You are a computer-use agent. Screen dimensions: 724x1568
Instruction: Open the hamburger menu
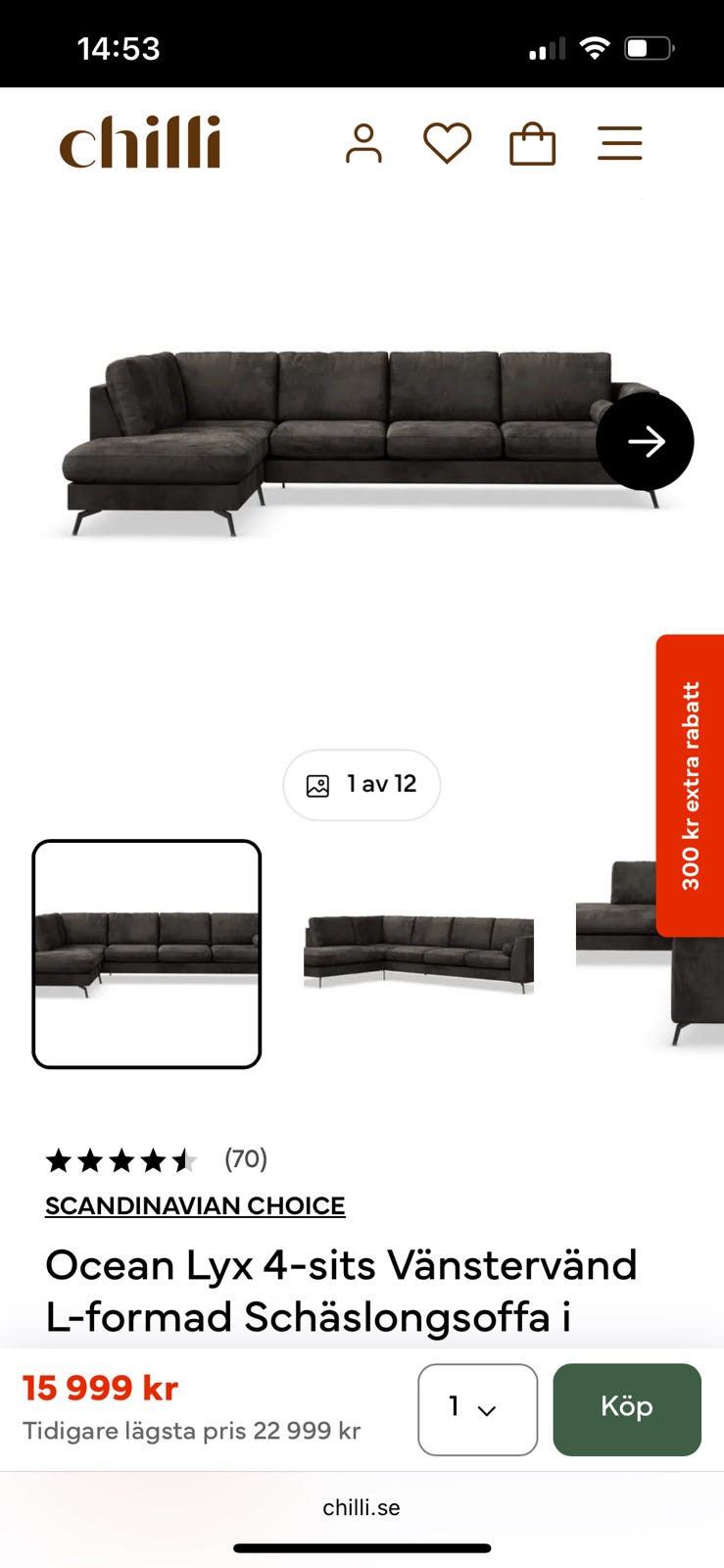[x=619, y=144]
